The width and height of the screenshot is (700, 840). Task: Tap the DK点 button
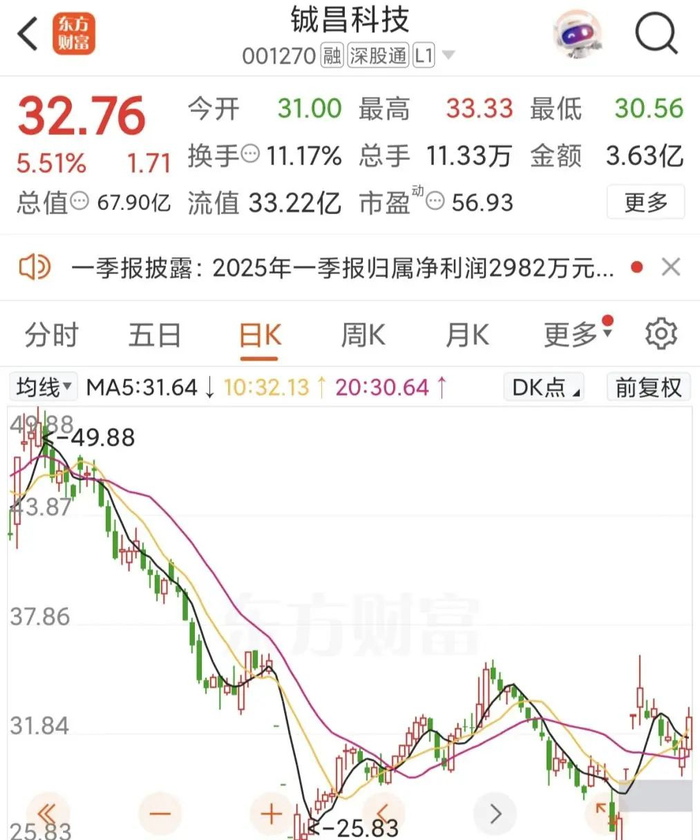coord(544,387)
